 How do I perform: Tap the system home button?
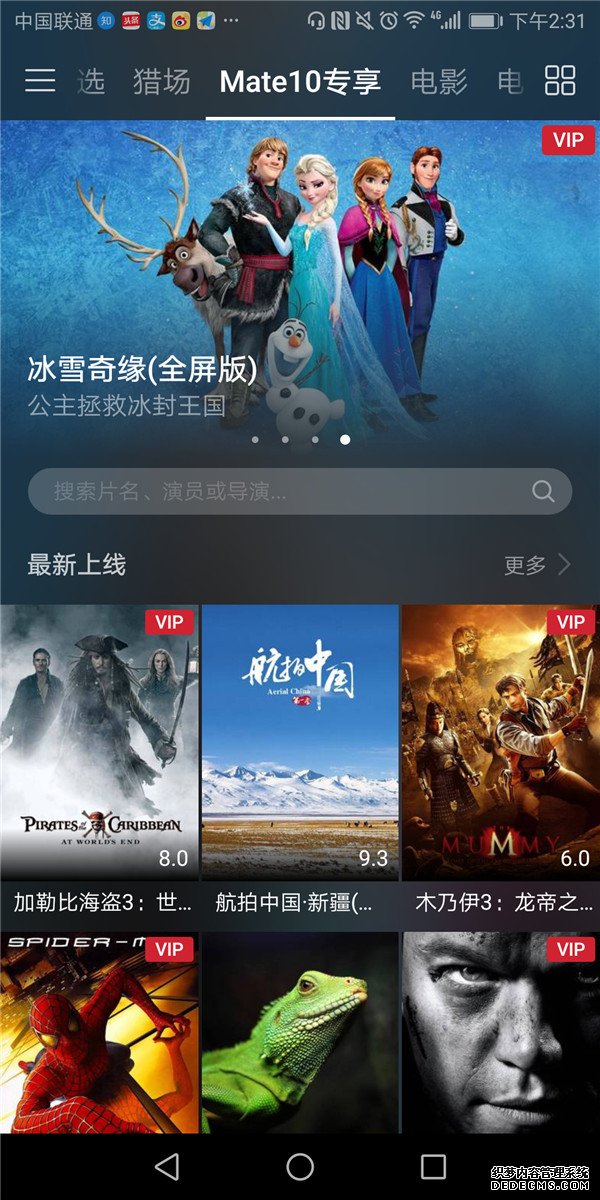click(x=300, y=1166)
